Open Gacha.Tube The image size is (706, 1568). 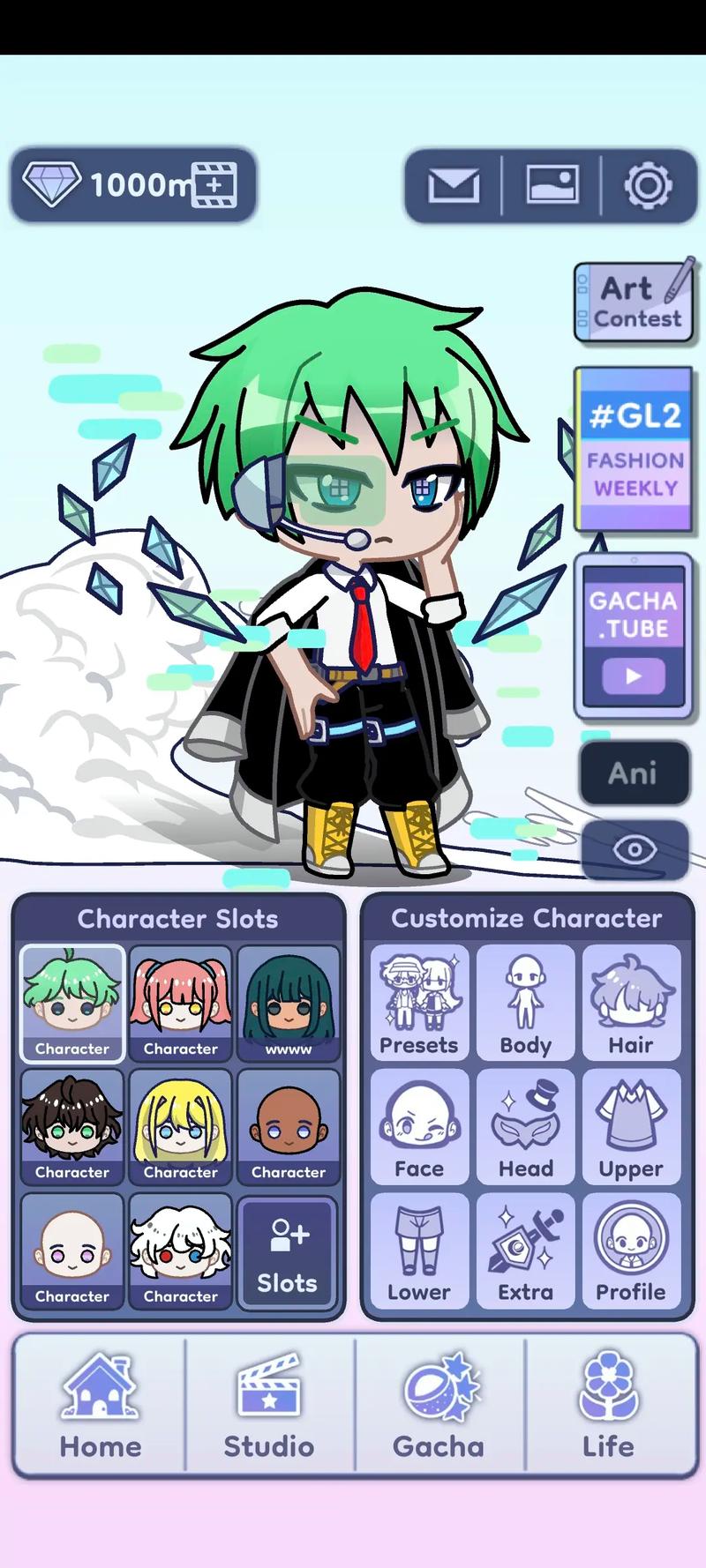point(634,635)
